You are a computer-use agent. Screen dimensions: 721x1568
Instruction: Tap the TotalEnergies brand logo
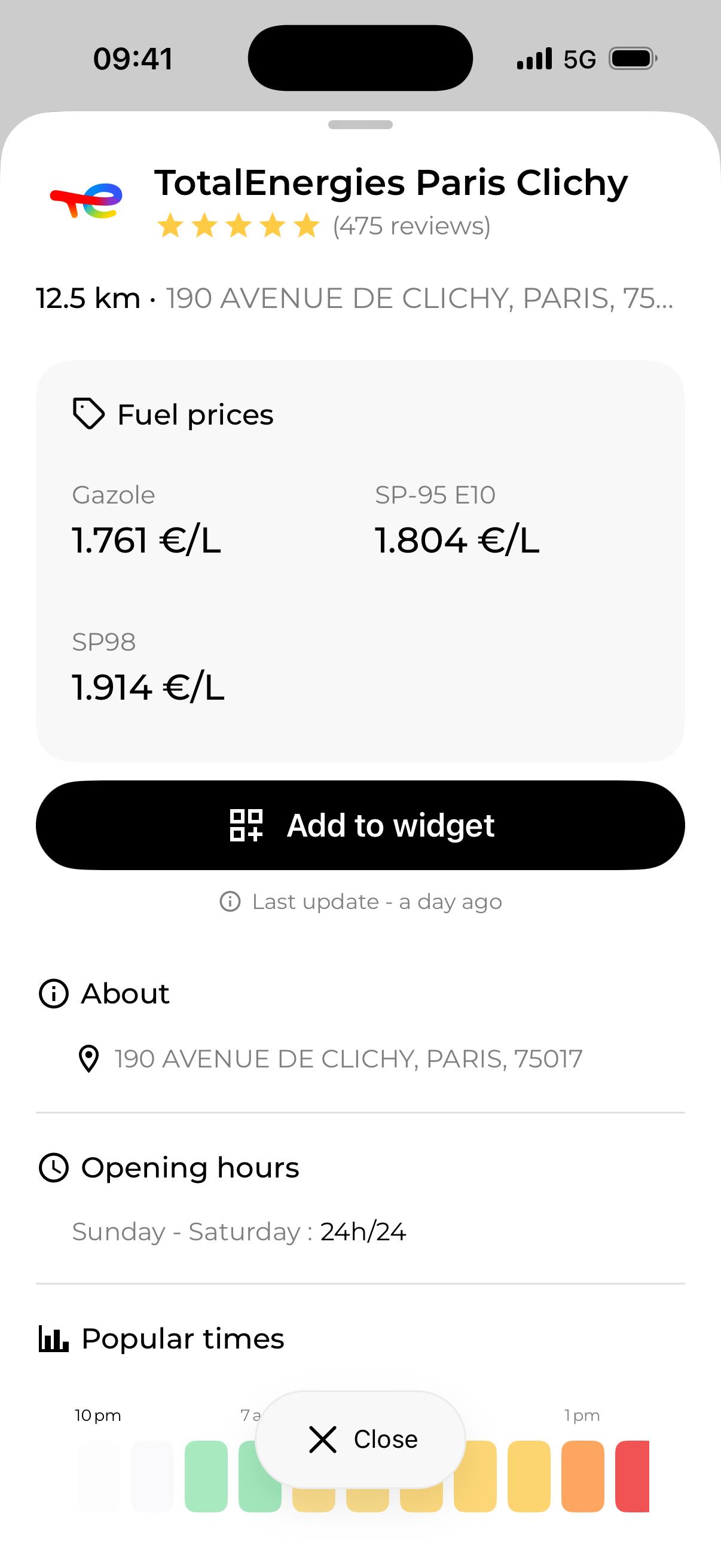coord(85,199)
